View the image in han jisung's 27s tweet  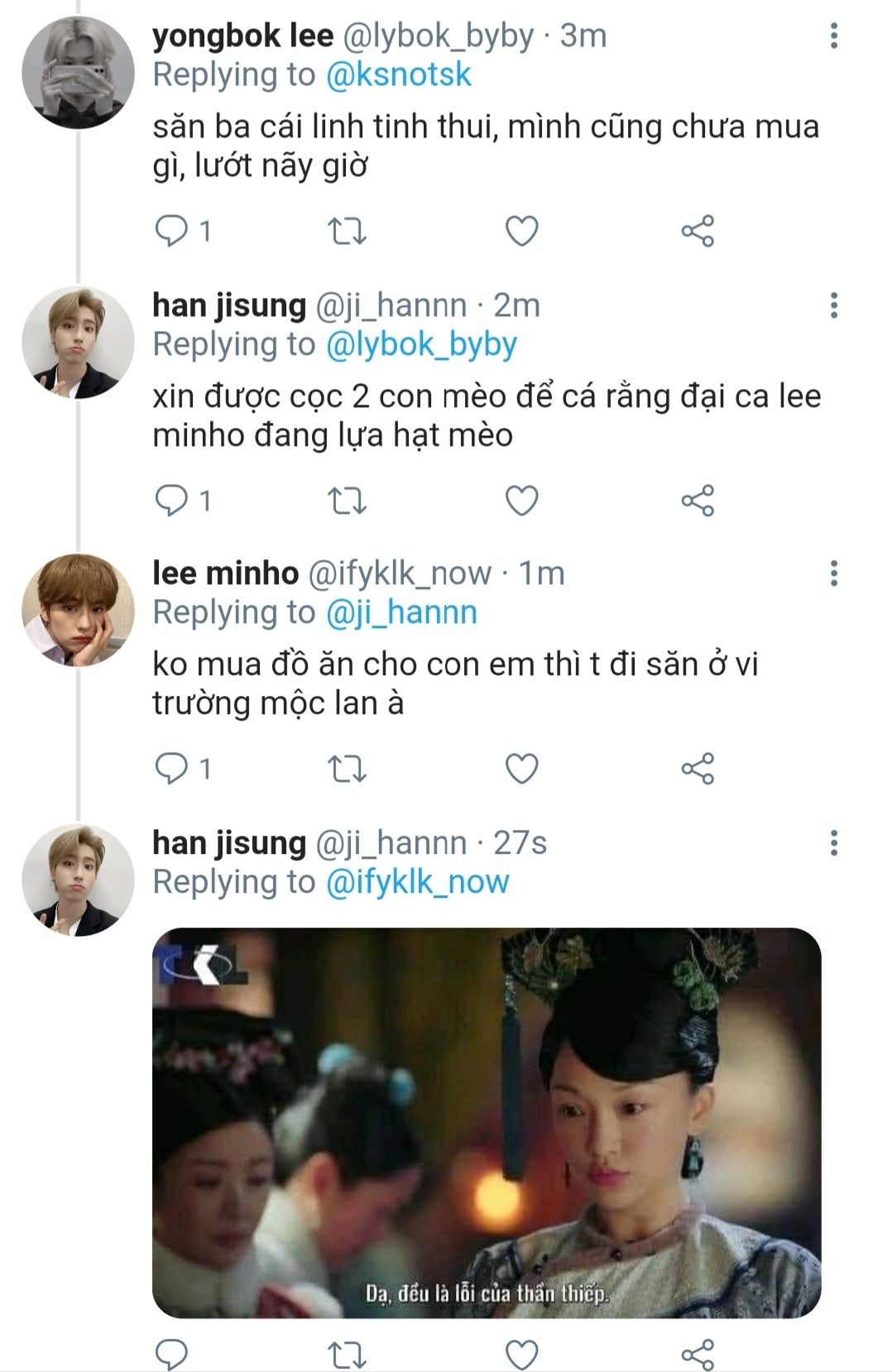487,1122
